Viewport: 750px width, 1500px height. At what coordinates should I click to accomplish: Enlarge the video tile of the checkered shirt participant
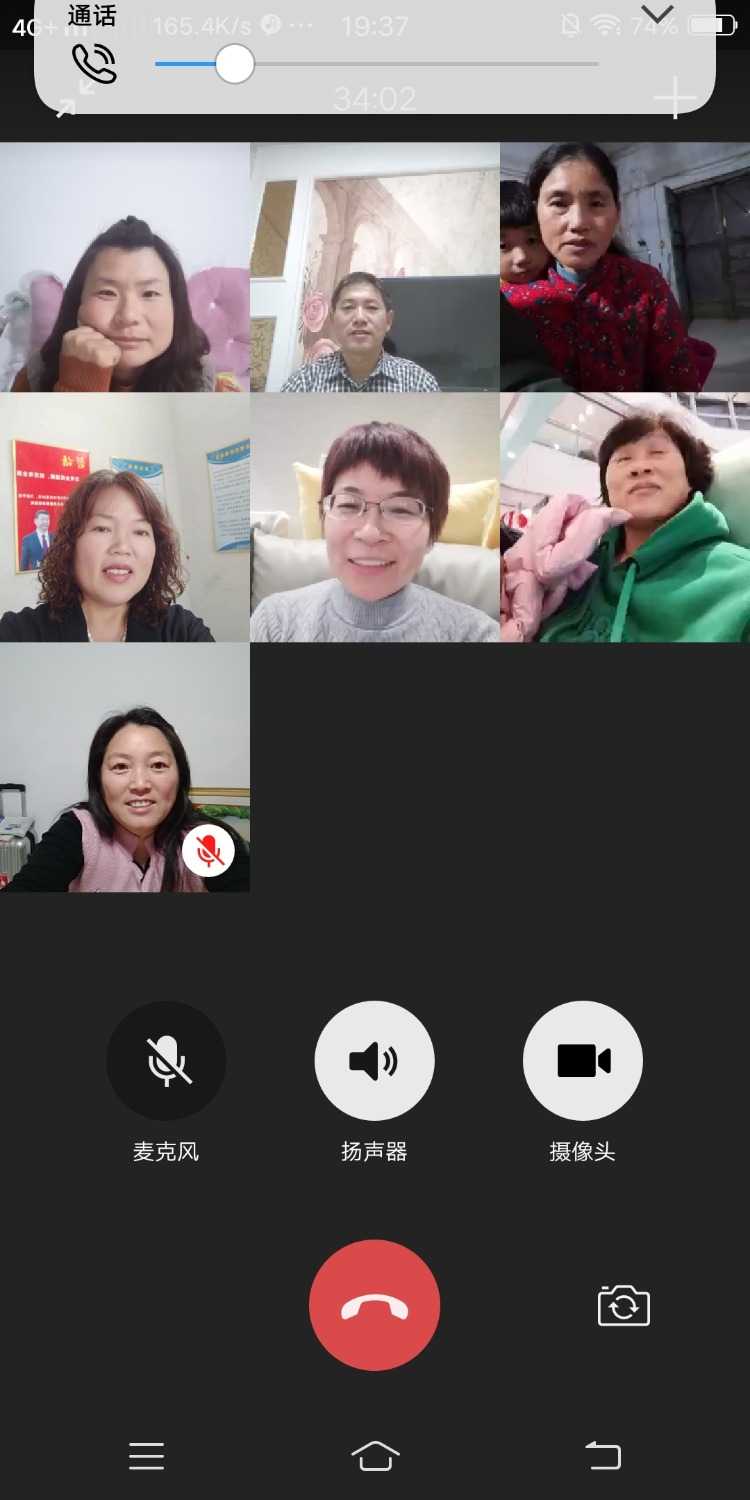point(375,267)
